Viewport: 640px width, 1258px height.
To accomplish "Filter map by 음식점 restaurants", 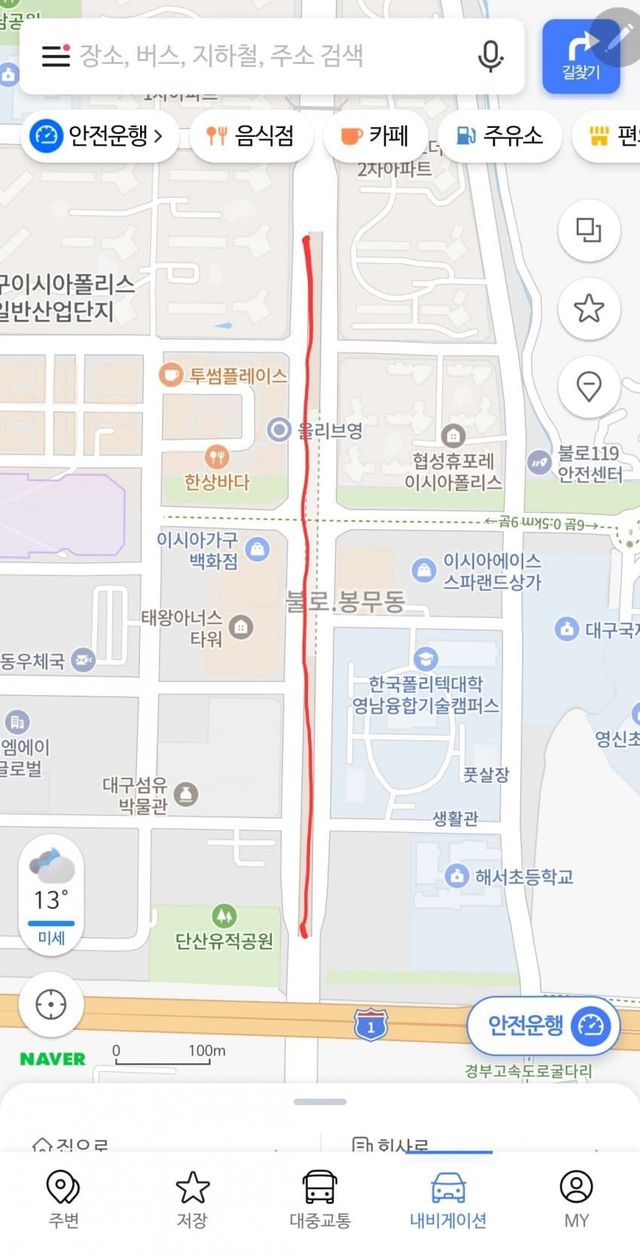I will point(251,135).
